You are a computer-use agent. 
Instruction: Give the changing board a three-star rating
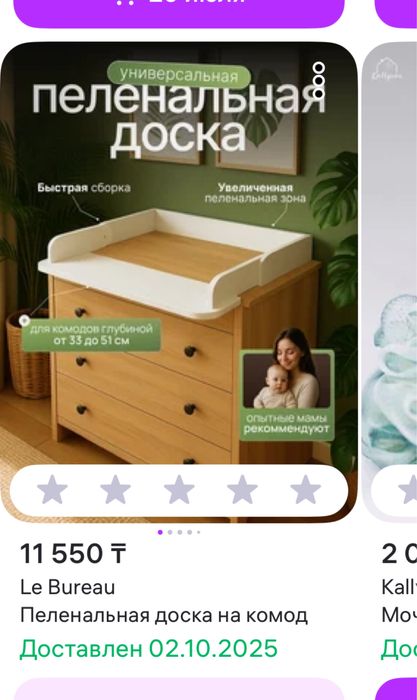(179, 490)
